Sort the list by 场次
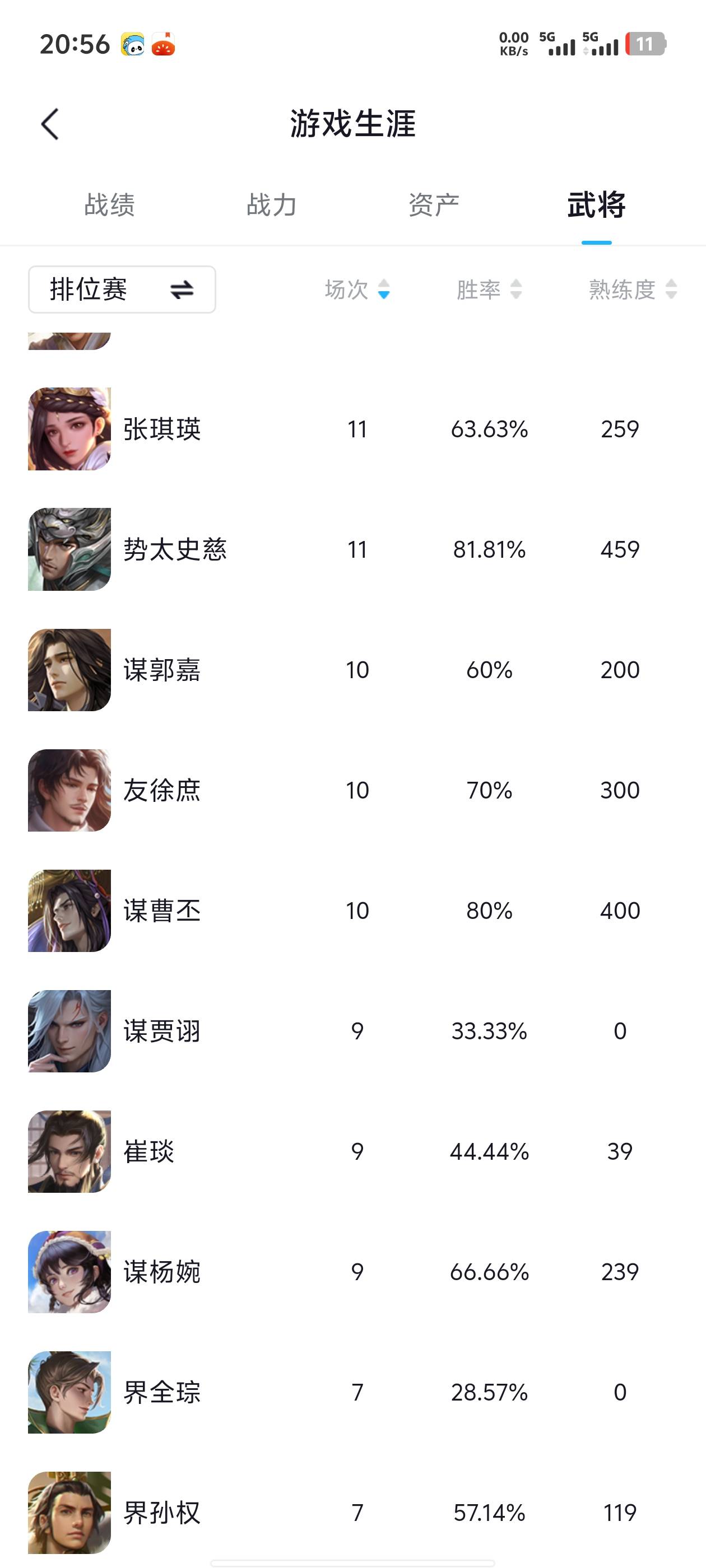 [x=357, y=289]
